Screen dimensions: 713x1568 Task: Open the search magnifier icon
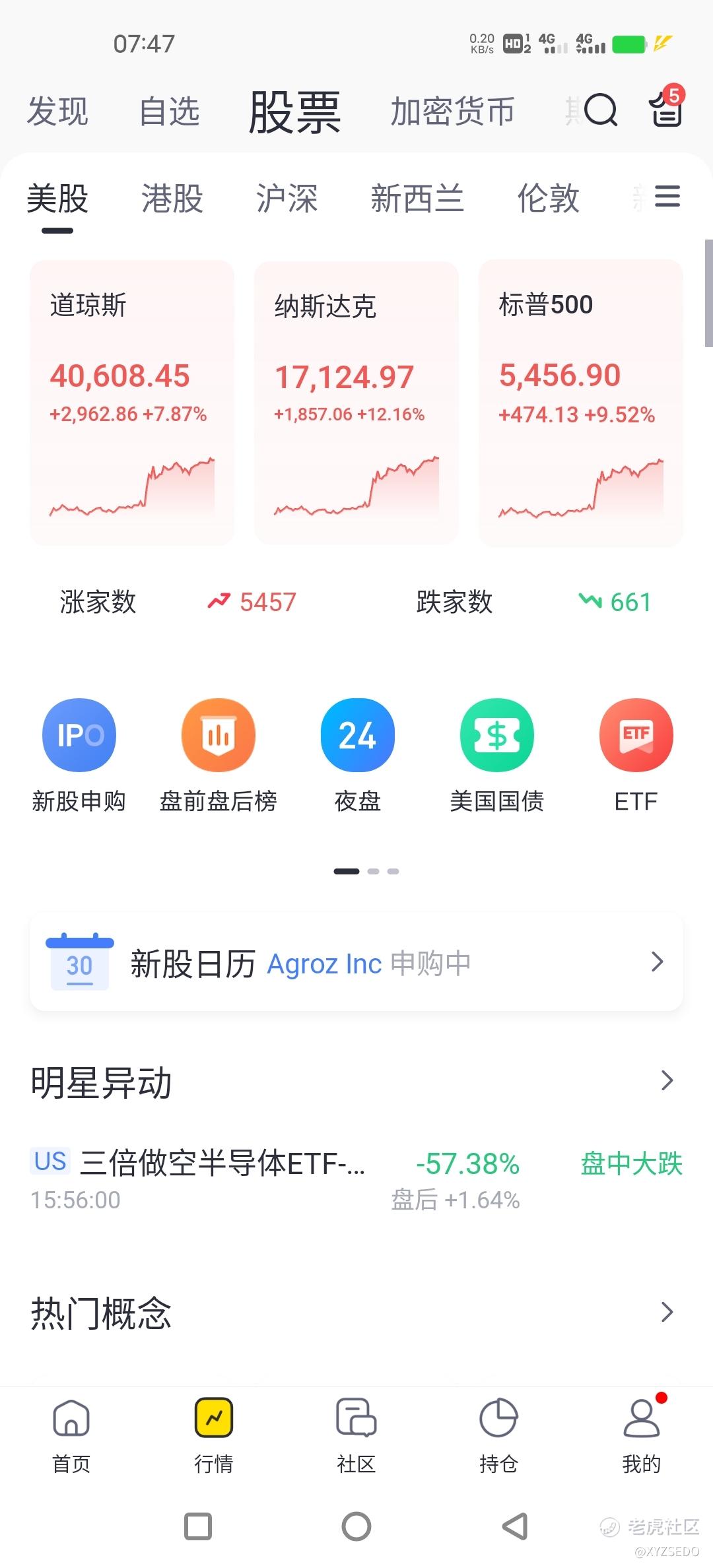click(x=600, y=110)
